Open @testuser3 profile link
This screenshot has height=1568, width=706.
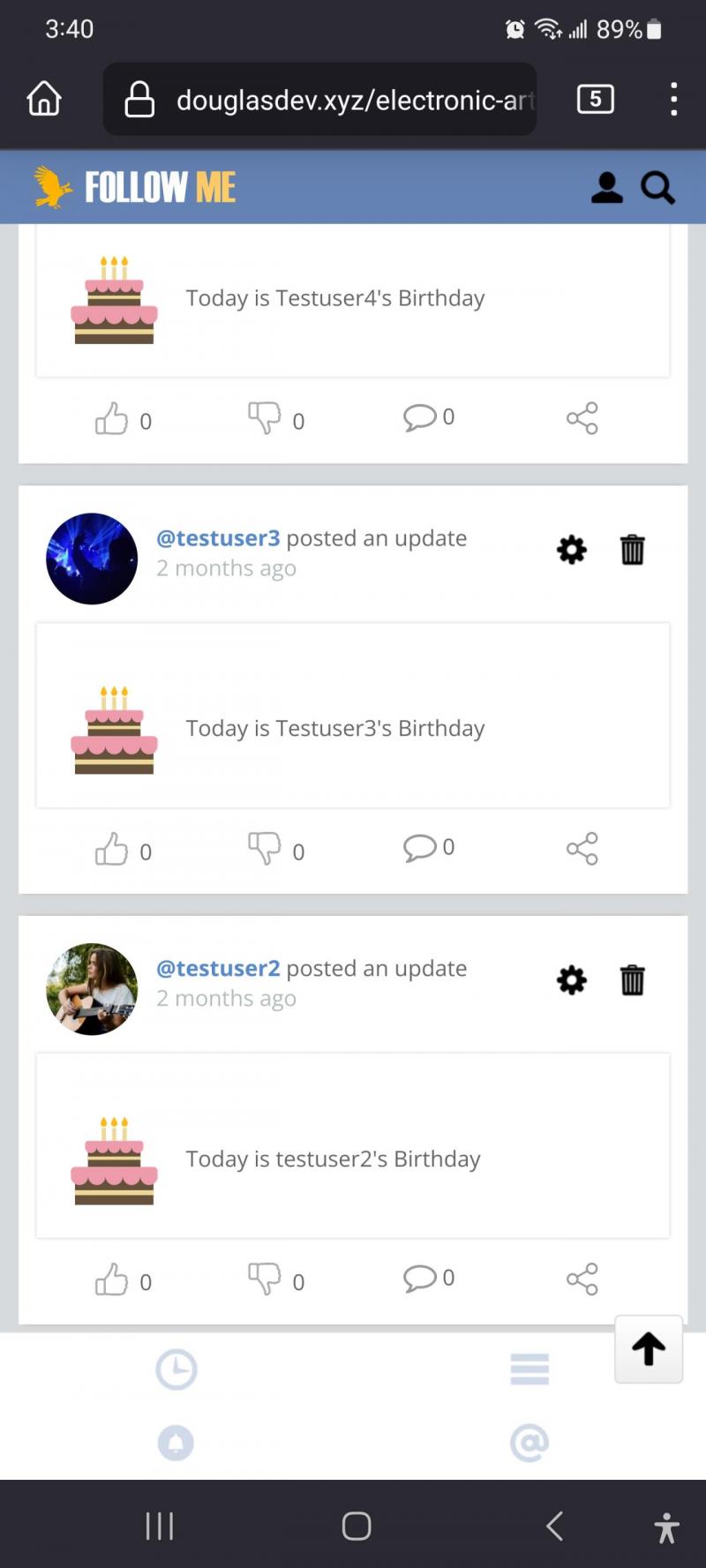click(x=218, y=538)
